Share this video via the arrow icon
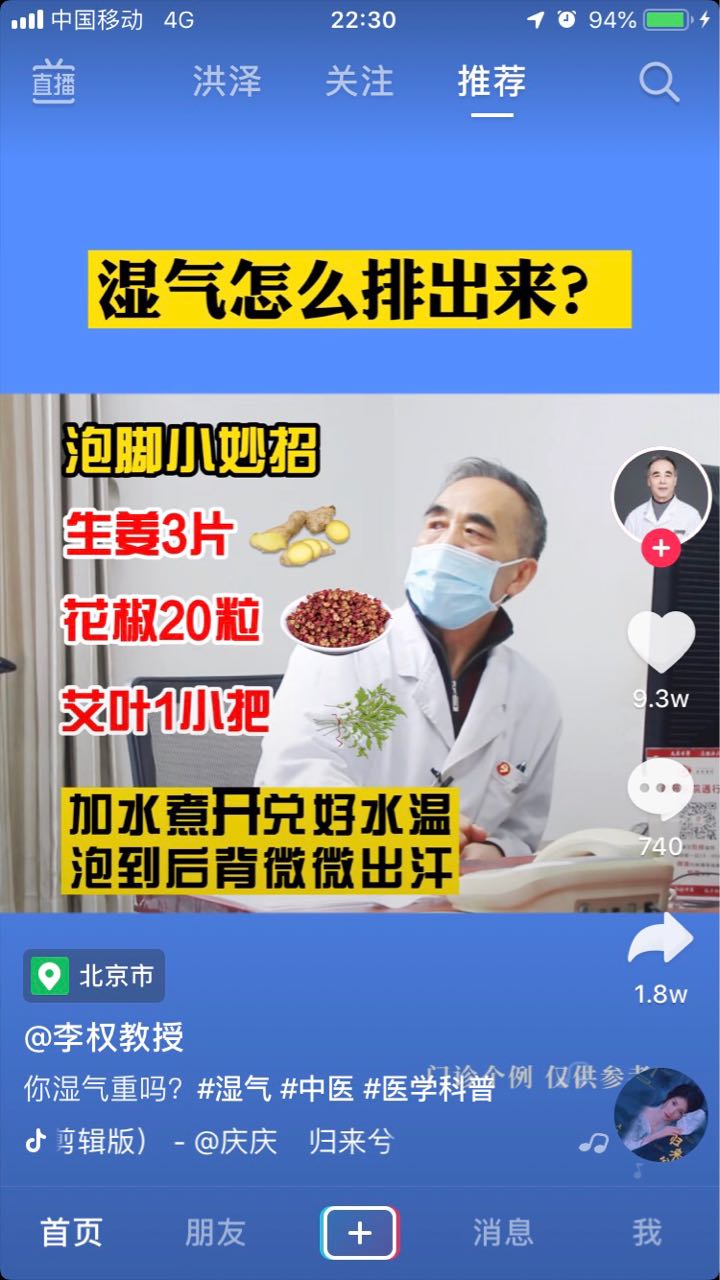 pos(660,941)
